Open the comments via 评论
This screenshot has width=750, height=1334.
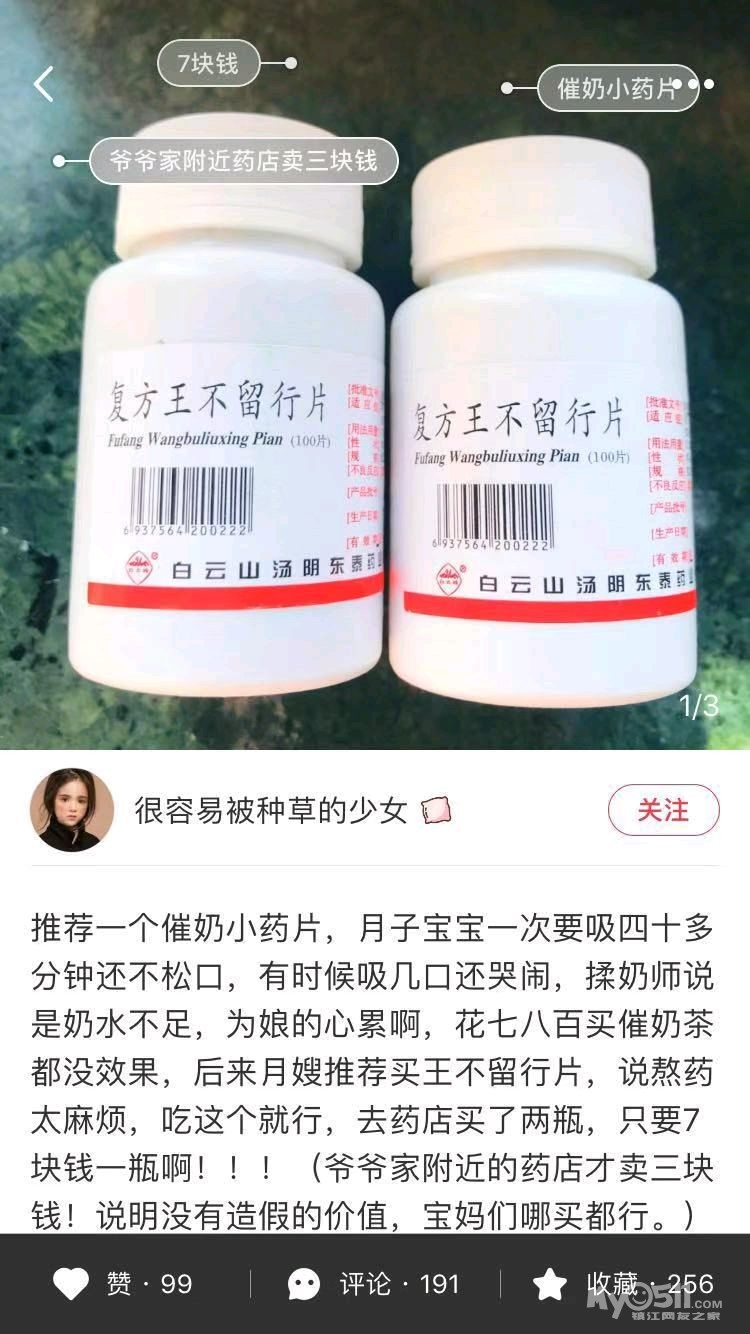click(373, 1284)
